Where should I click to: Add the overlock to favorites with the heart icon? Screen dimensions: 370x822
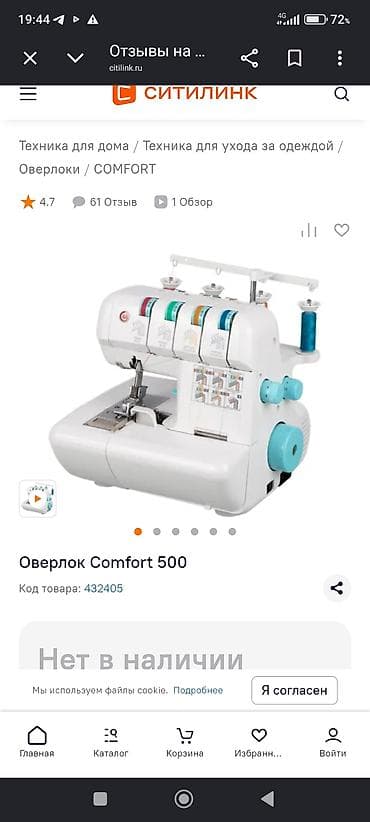tap(342, 230)
